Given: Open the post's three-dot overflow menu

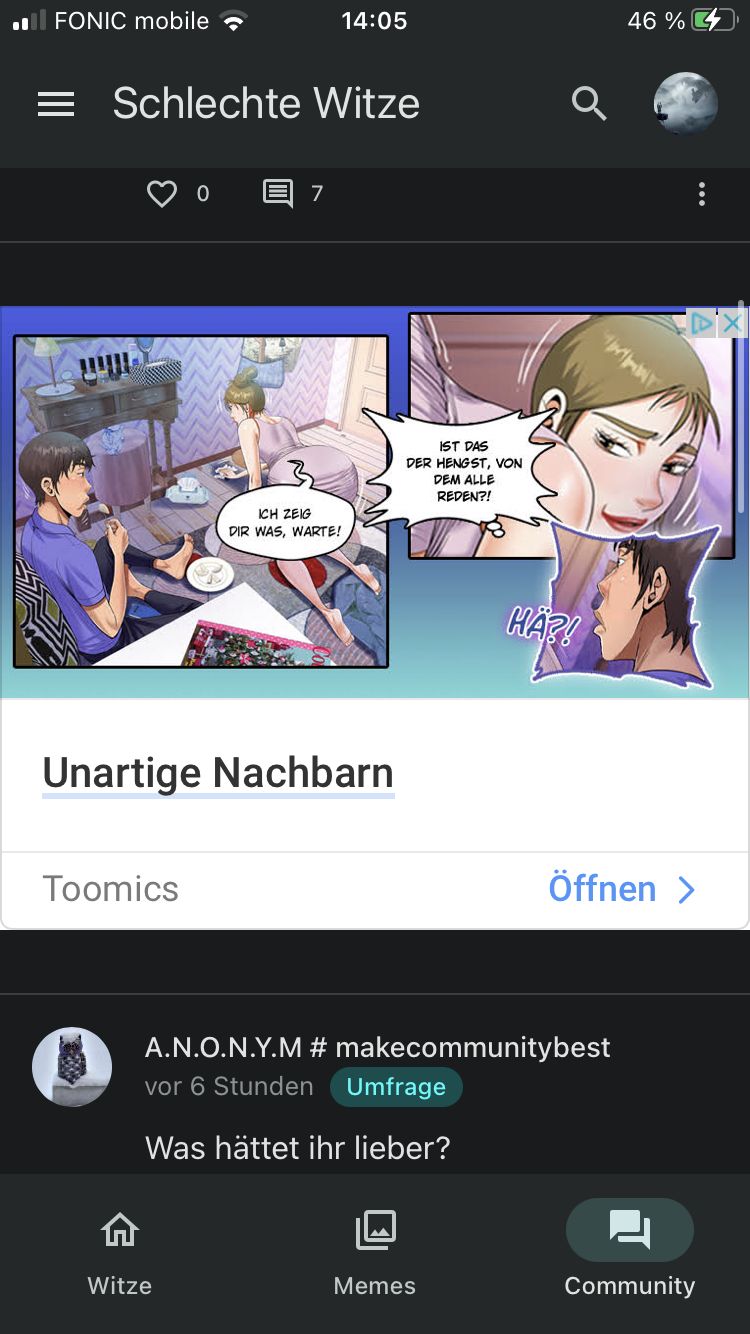Looking at the screenshot, I should pyautogui.click(x=702, y=194).
